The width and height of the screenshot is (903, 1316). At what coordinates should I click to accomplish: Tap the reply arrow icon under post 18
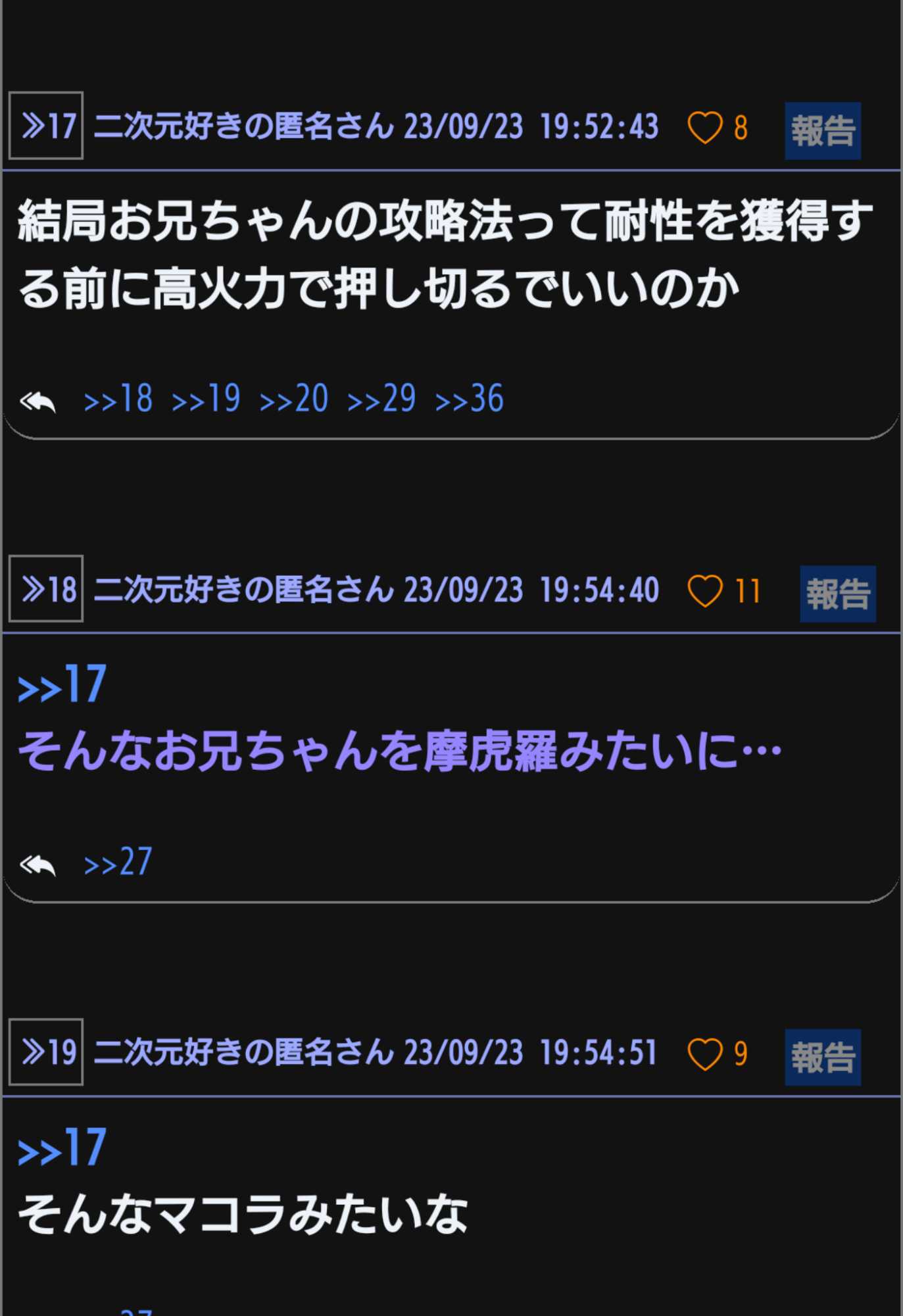coord(37,865)
